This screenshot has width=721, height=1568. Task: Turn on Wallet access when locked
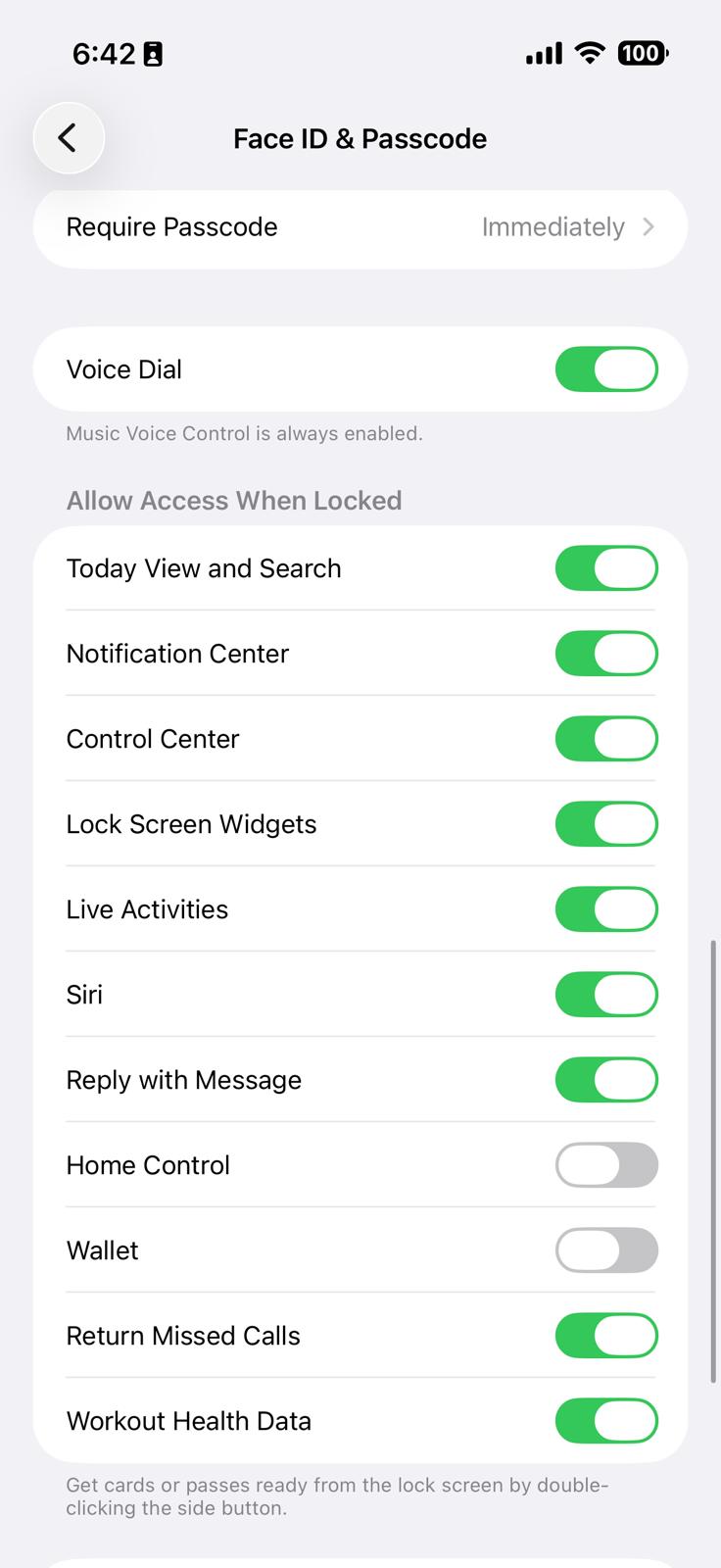click(x=605, y=1250)
